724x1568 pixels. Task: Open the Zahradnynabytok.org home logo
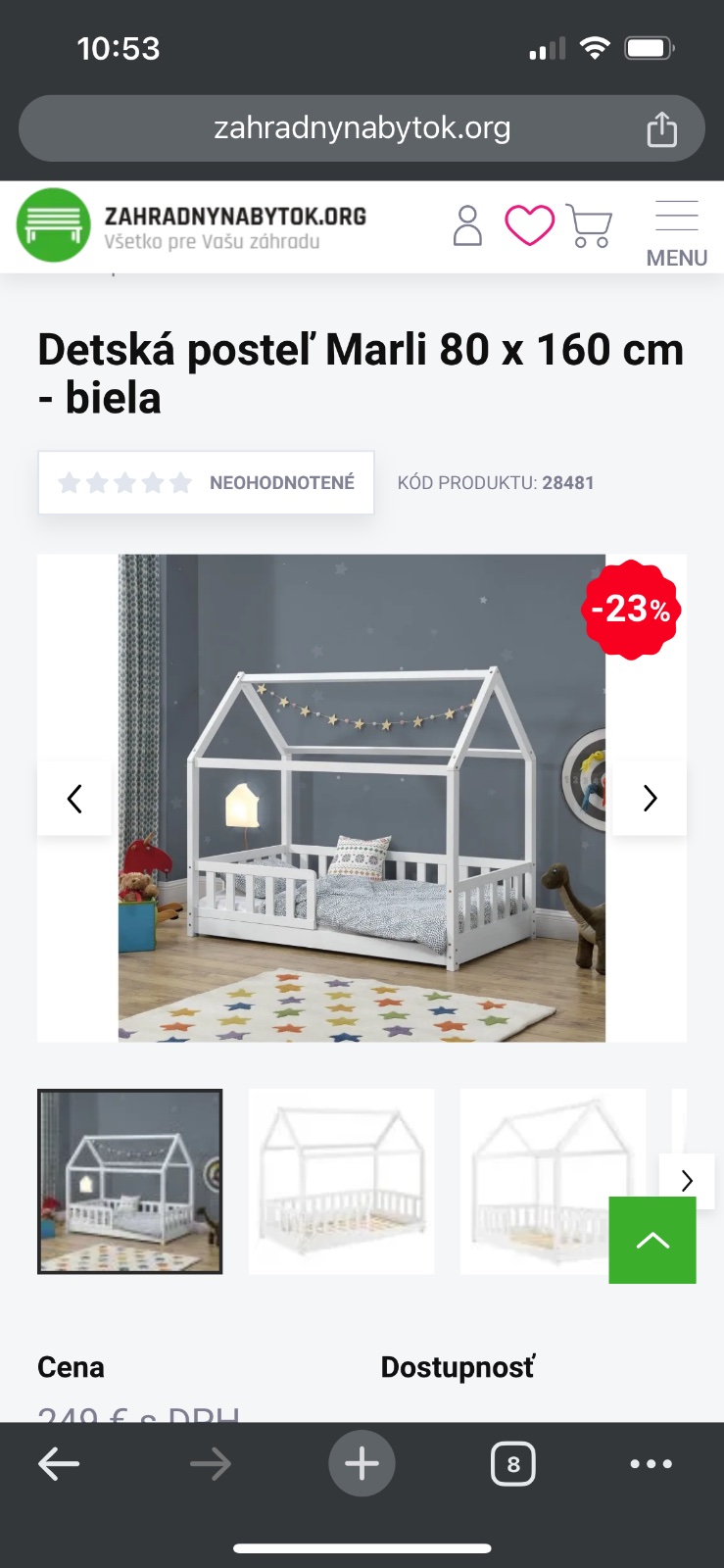coord(192,226)
